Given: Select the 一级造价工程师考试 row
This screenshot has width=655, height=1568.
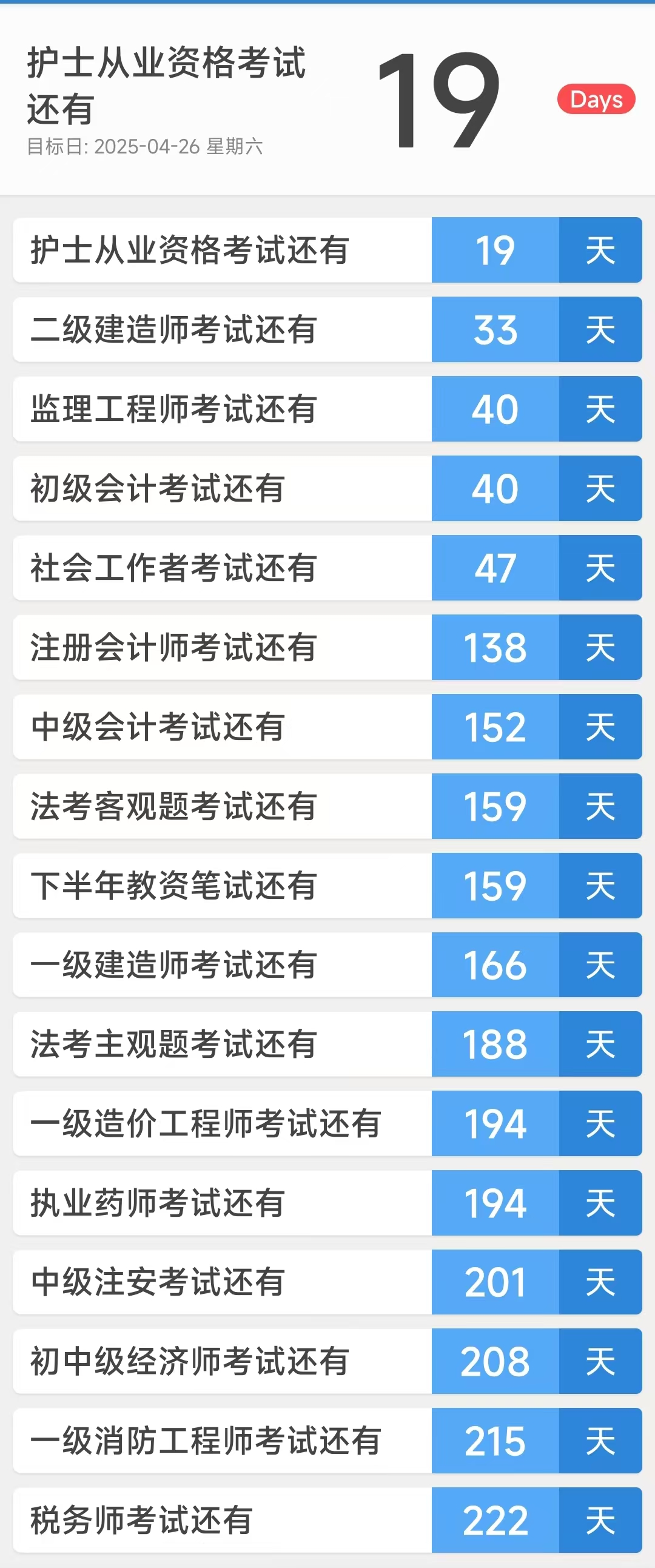Looking at the screenshot, I should [x=327, y=1123].
